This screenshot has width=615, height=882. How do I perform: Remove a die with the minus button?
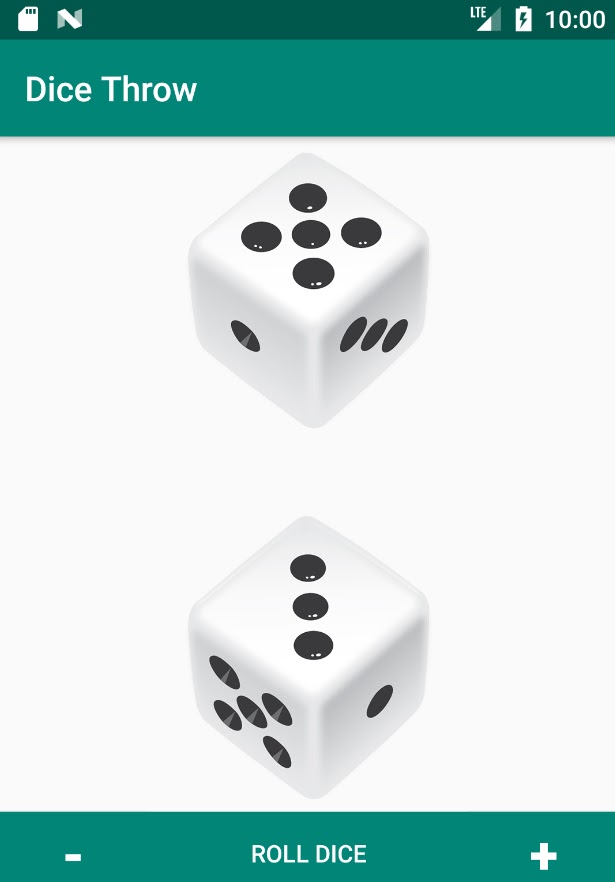[73, 857]
